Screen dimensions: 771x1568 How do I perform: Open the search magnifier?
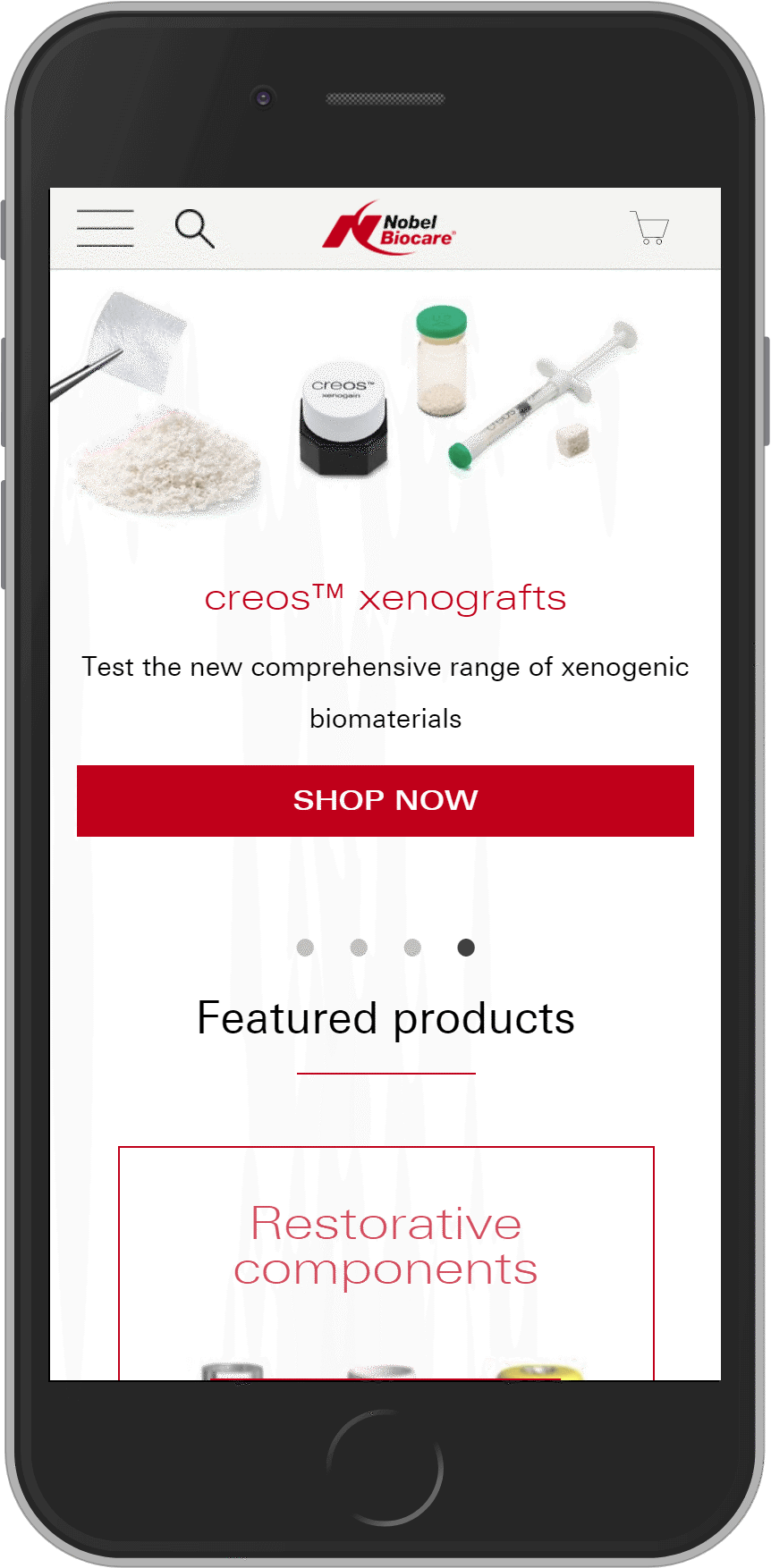pos(194,229)
